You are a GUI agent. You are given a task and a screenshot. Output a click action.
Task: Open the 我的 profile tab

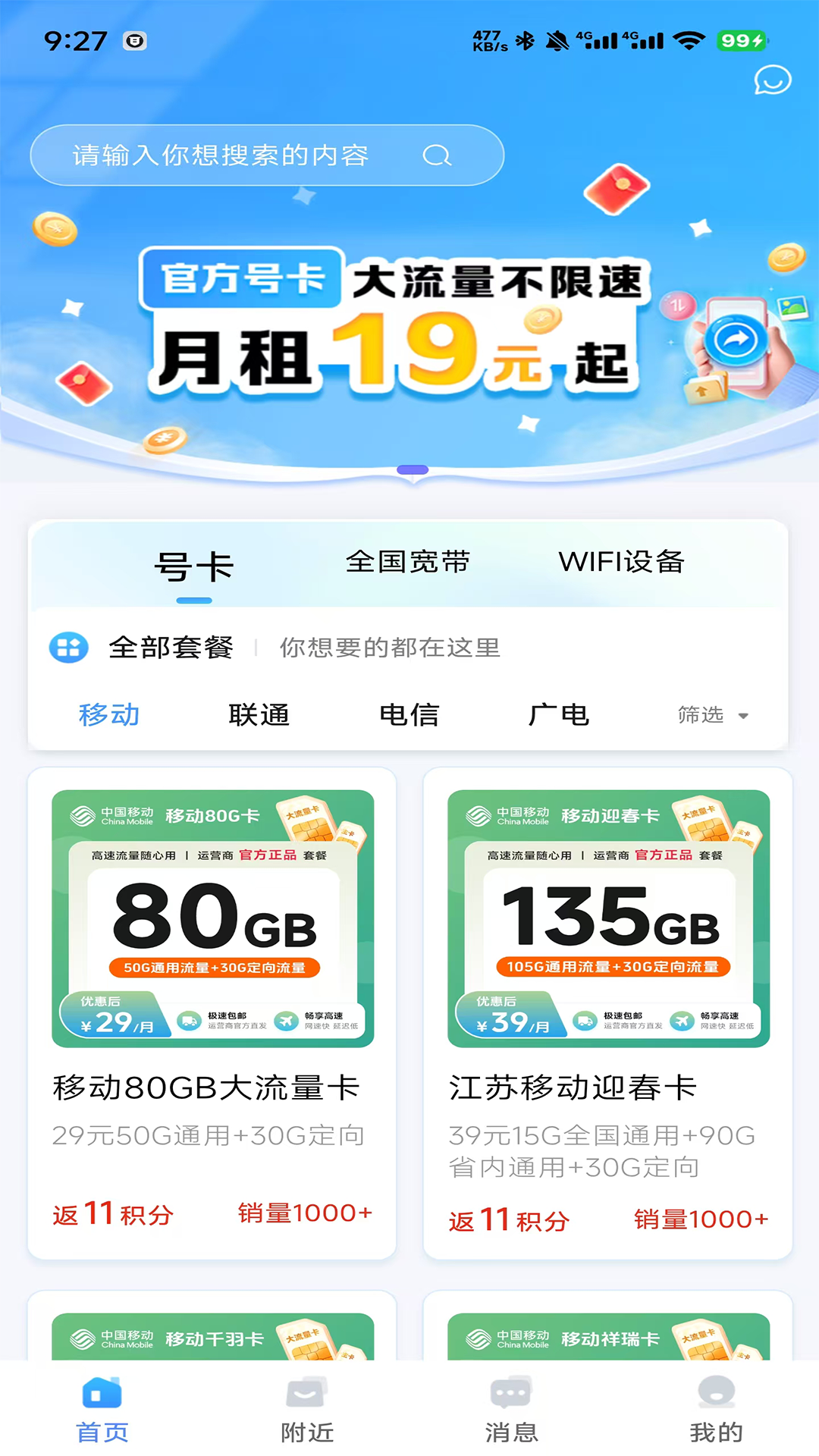tap(716, 1410)
